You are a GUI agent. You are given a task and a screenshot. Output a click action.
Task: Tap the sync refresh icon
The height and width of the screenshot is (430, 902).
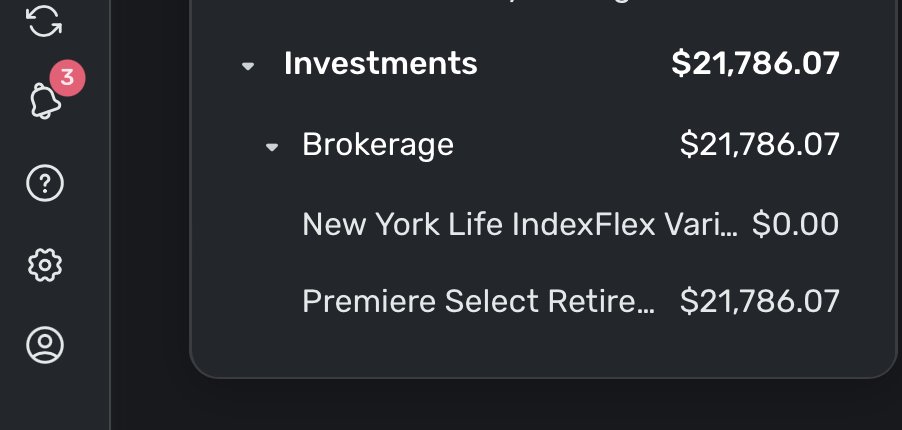point(45,20)
